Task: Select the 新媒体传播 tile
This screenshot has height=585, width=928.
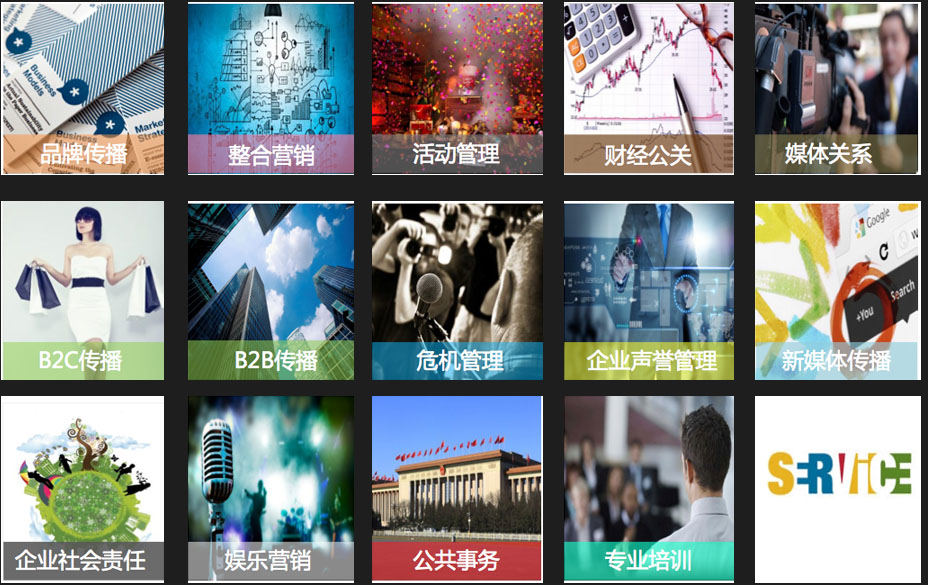Action: [x=836, y=291]
